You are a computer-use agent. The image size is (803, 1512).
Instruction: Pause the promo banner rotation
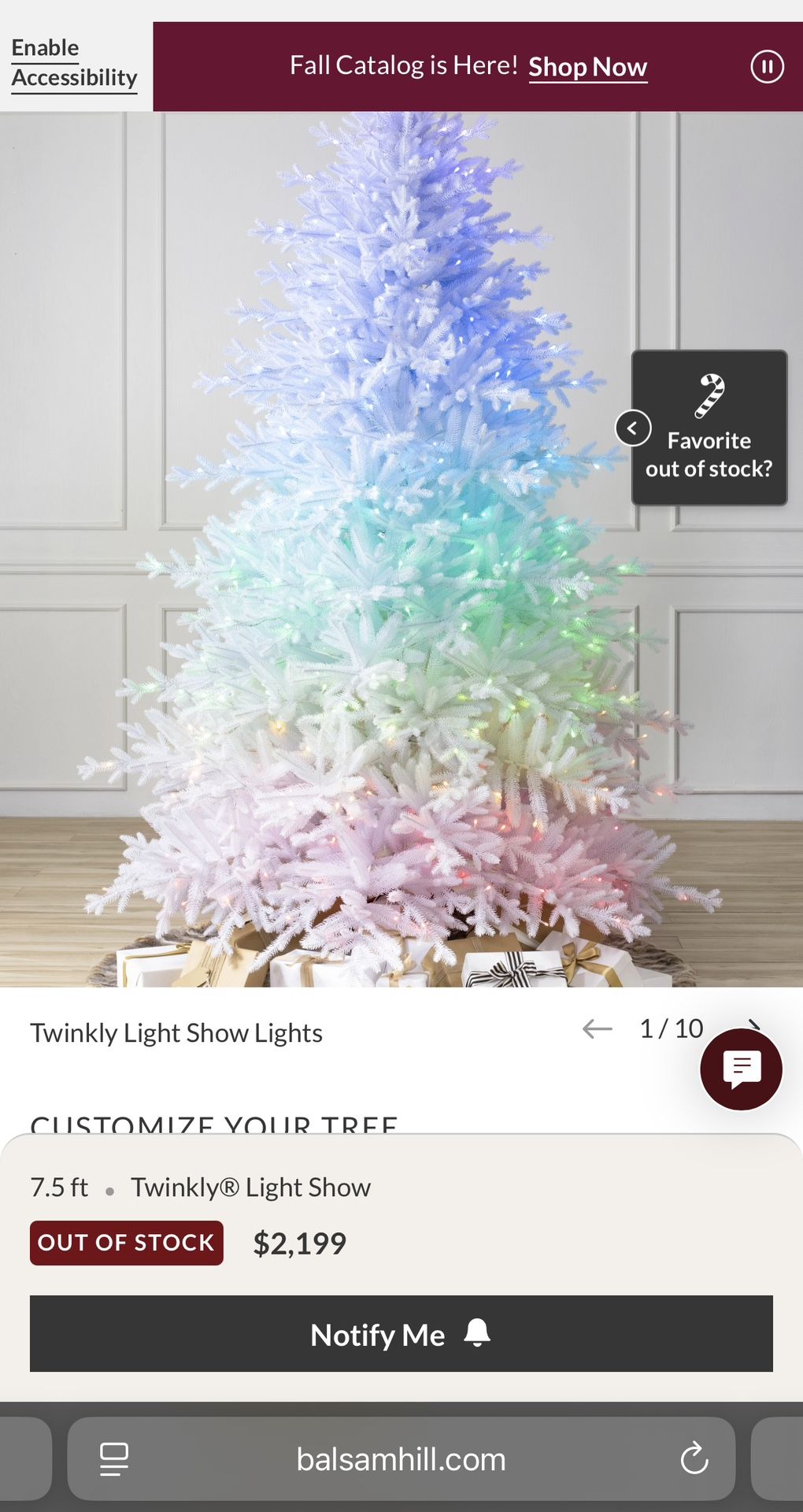coord(767,66)
